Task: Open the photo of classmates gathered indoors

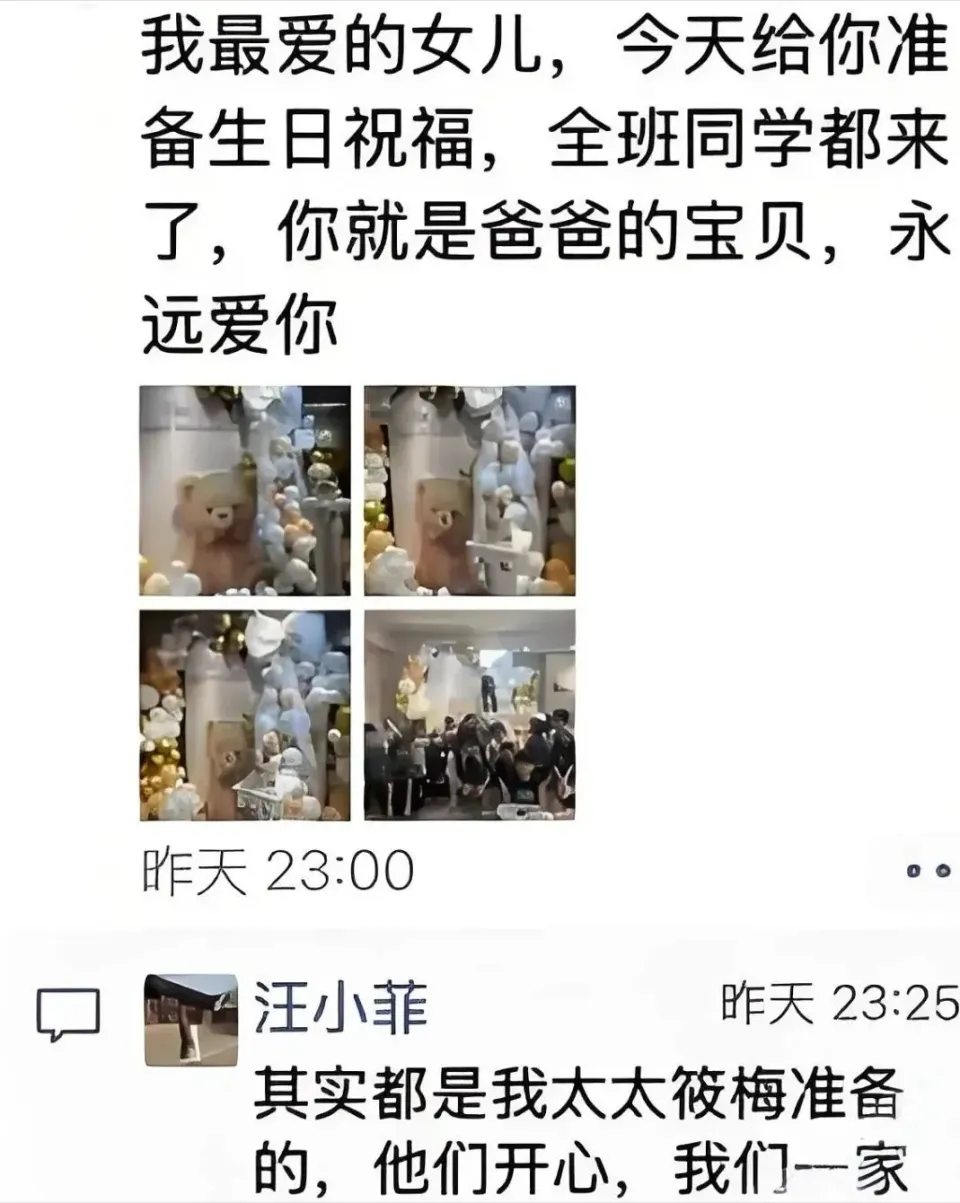Action: click(x=469, y=715)
